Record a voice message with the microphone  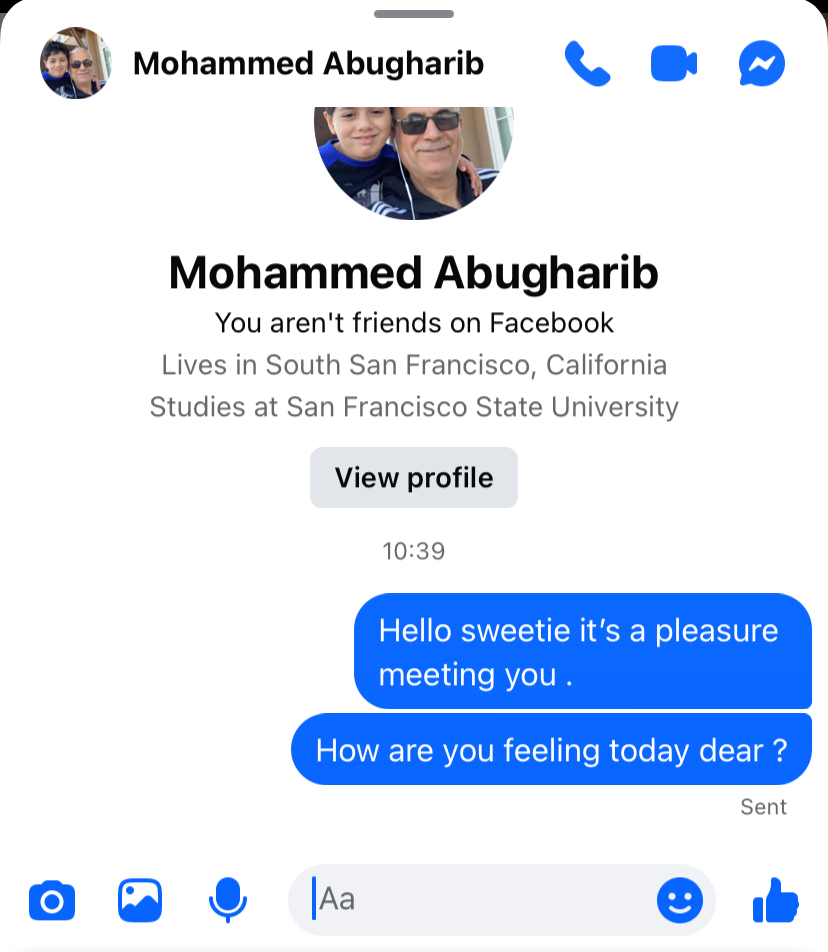click(228, 900)
